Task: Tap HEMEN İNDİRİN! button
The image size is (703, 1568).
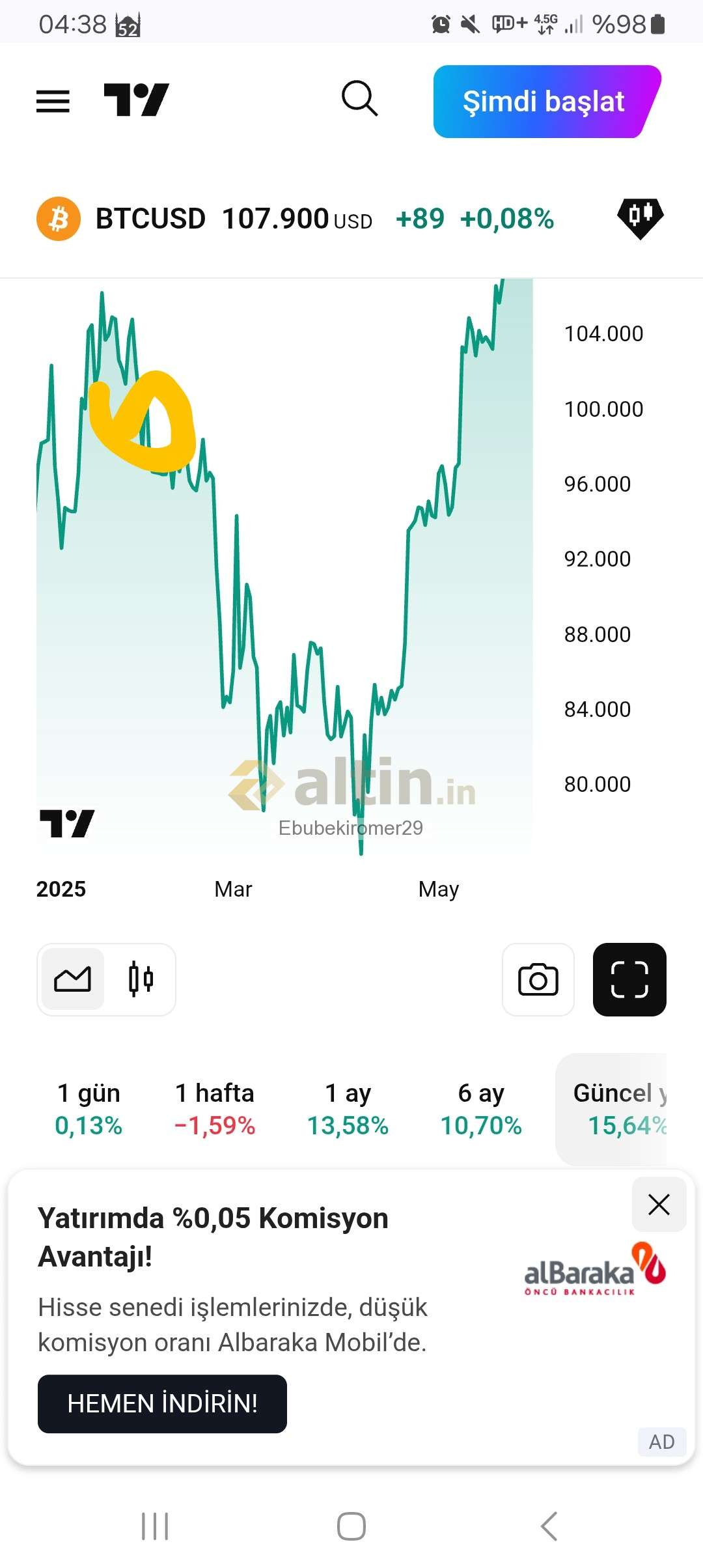Action: [162, 1404]
